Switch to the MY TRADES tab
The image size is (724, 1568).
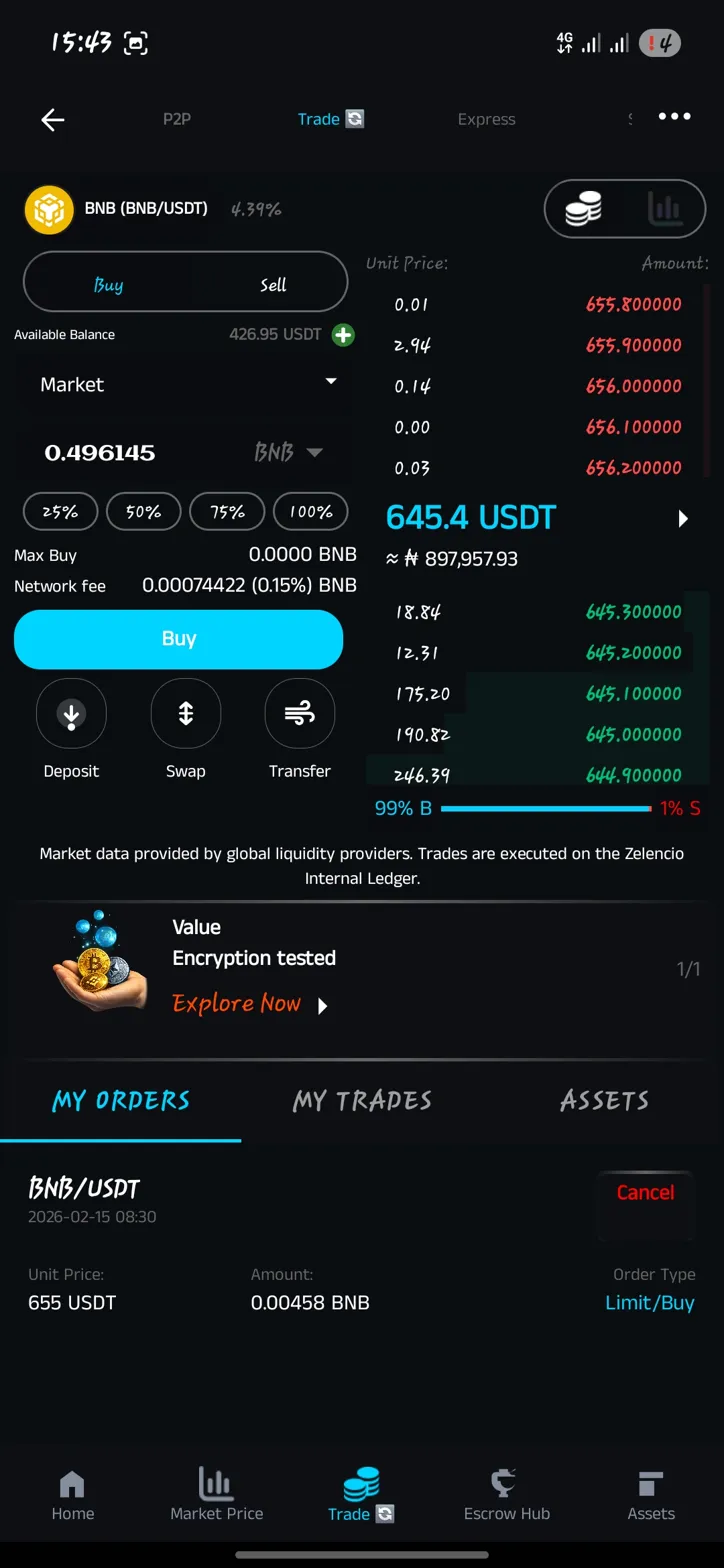360,1098
